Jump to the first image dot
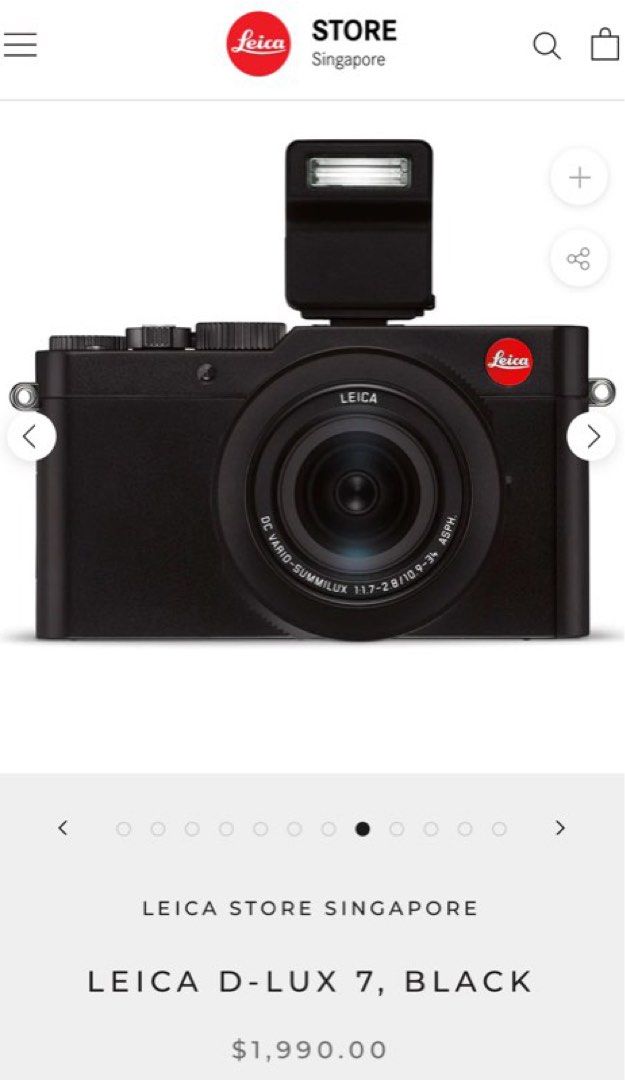Viewport: 625px width, 1080px height. pos(124,829)
